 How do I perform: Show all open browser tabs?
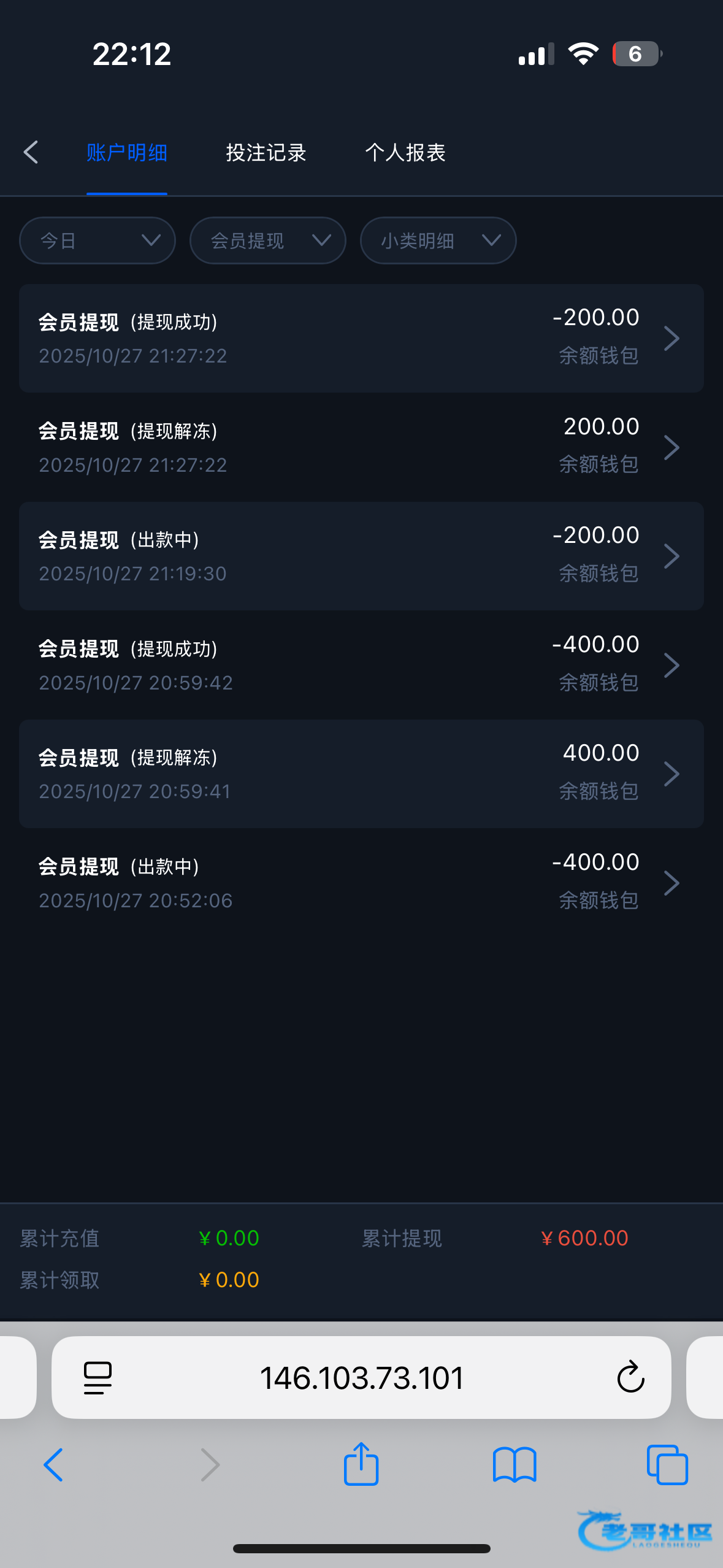point(667,1464)
